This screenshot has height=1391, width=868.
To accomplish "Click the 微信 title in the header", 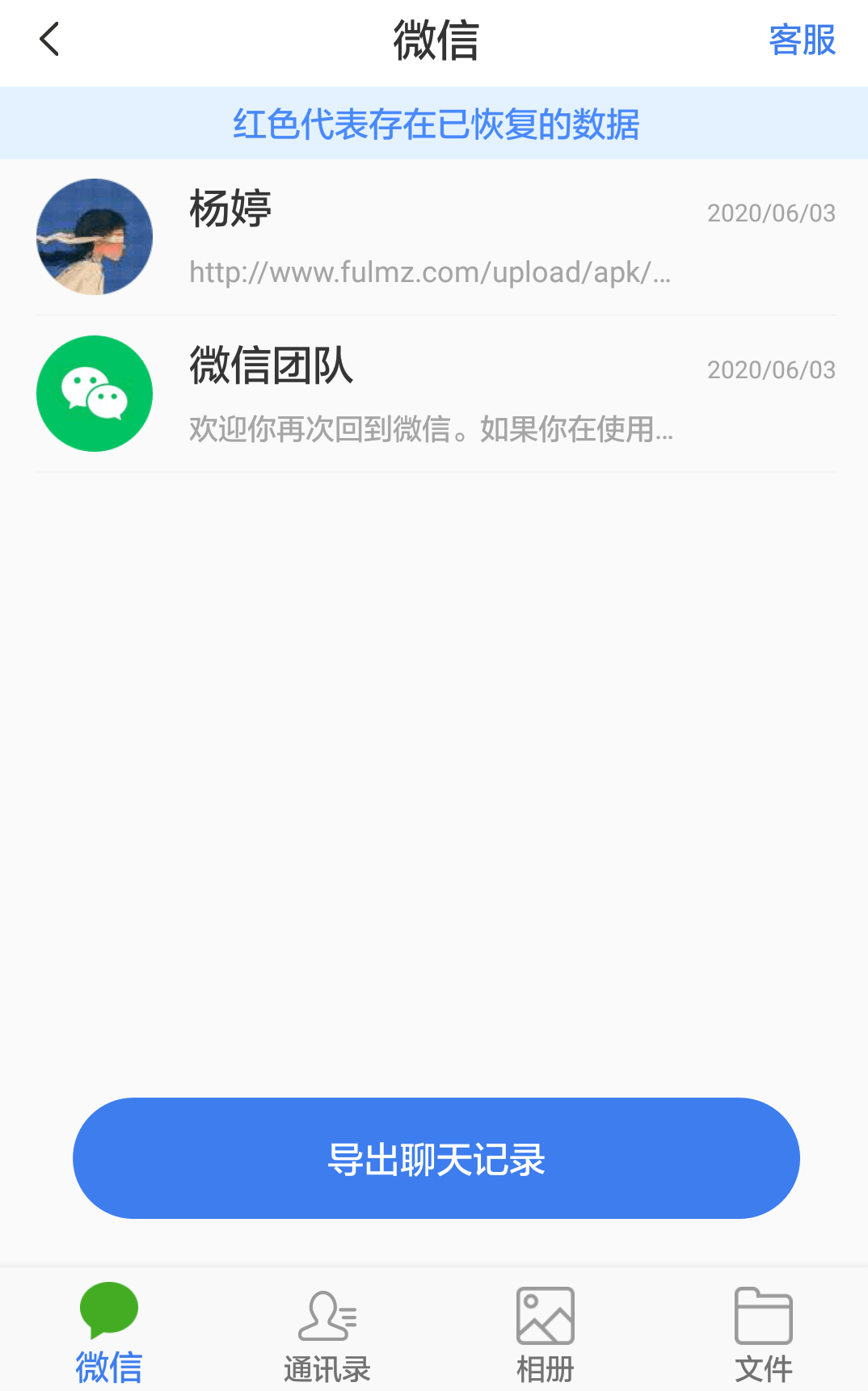I will (434, 40).
